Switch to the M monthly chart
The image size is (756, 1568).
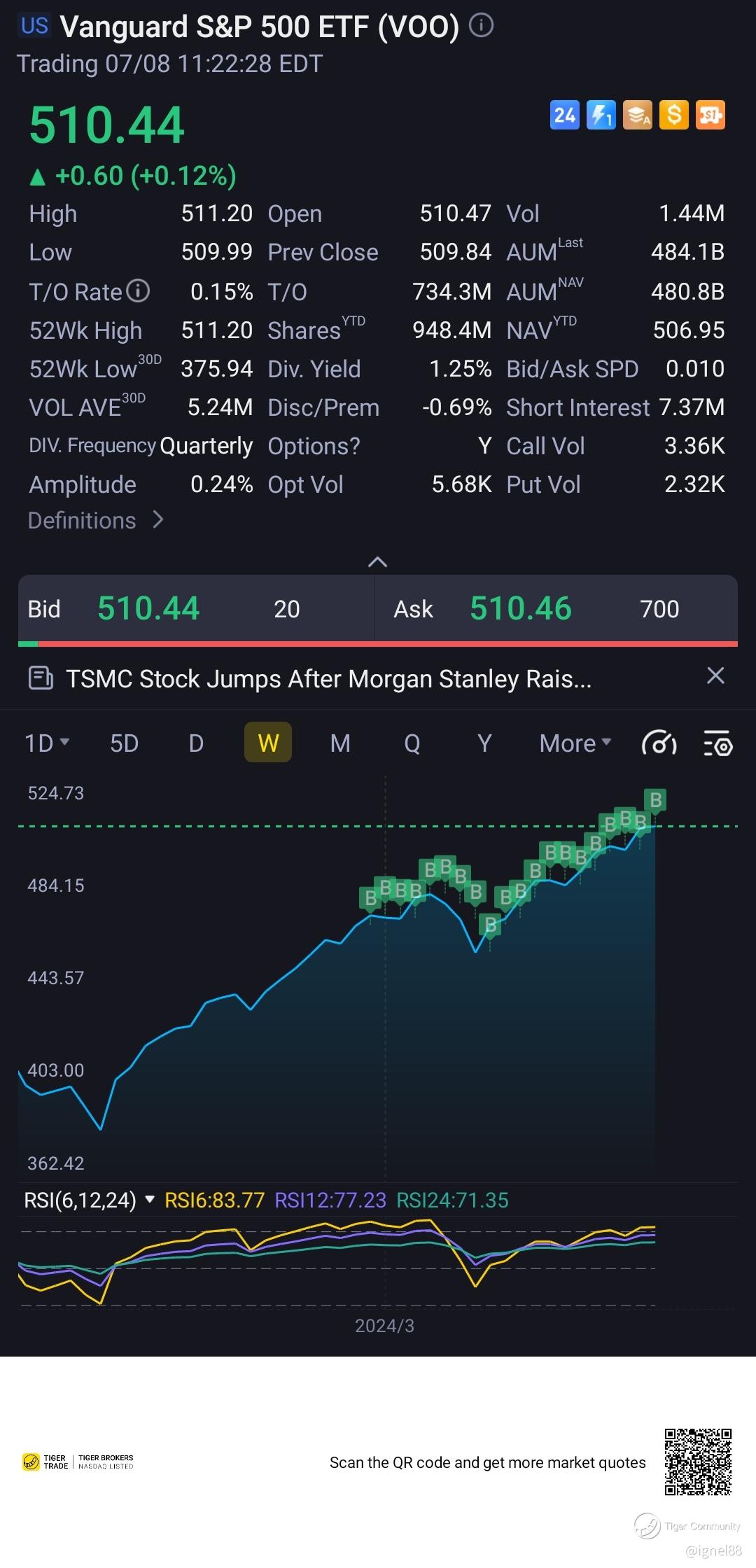click(x=340, y=743)
